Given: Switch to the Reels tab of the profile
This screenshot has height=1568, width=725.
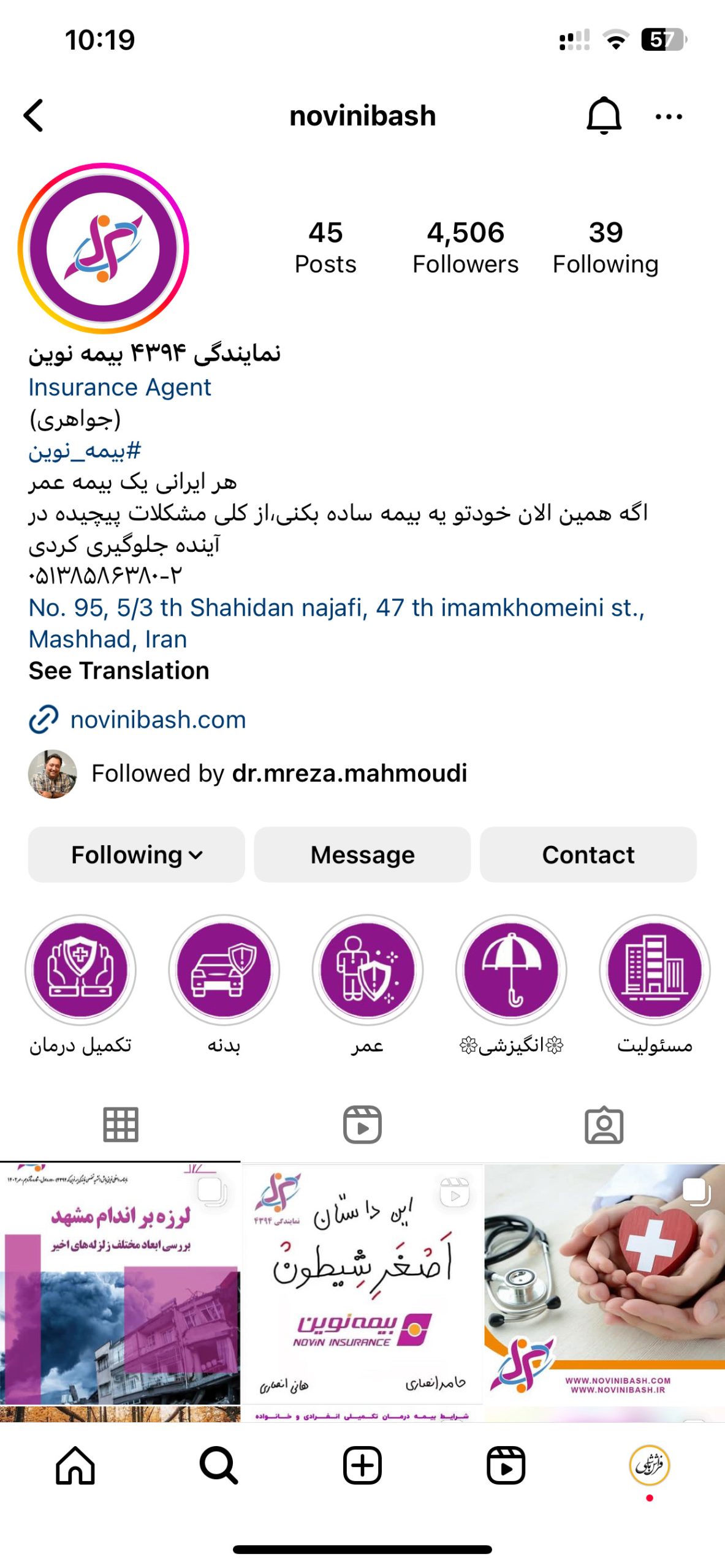Looking at the screenshot, I should [362, 1125].
